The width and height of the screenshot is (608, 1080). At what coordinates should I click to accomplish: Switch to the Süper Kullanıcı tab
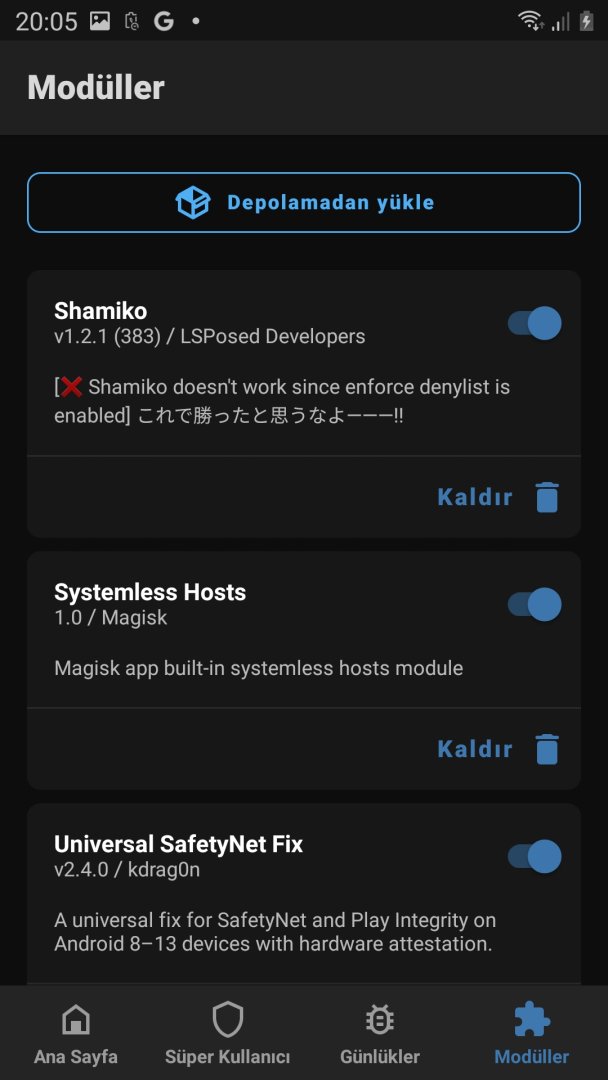(x=227, y=1034)
